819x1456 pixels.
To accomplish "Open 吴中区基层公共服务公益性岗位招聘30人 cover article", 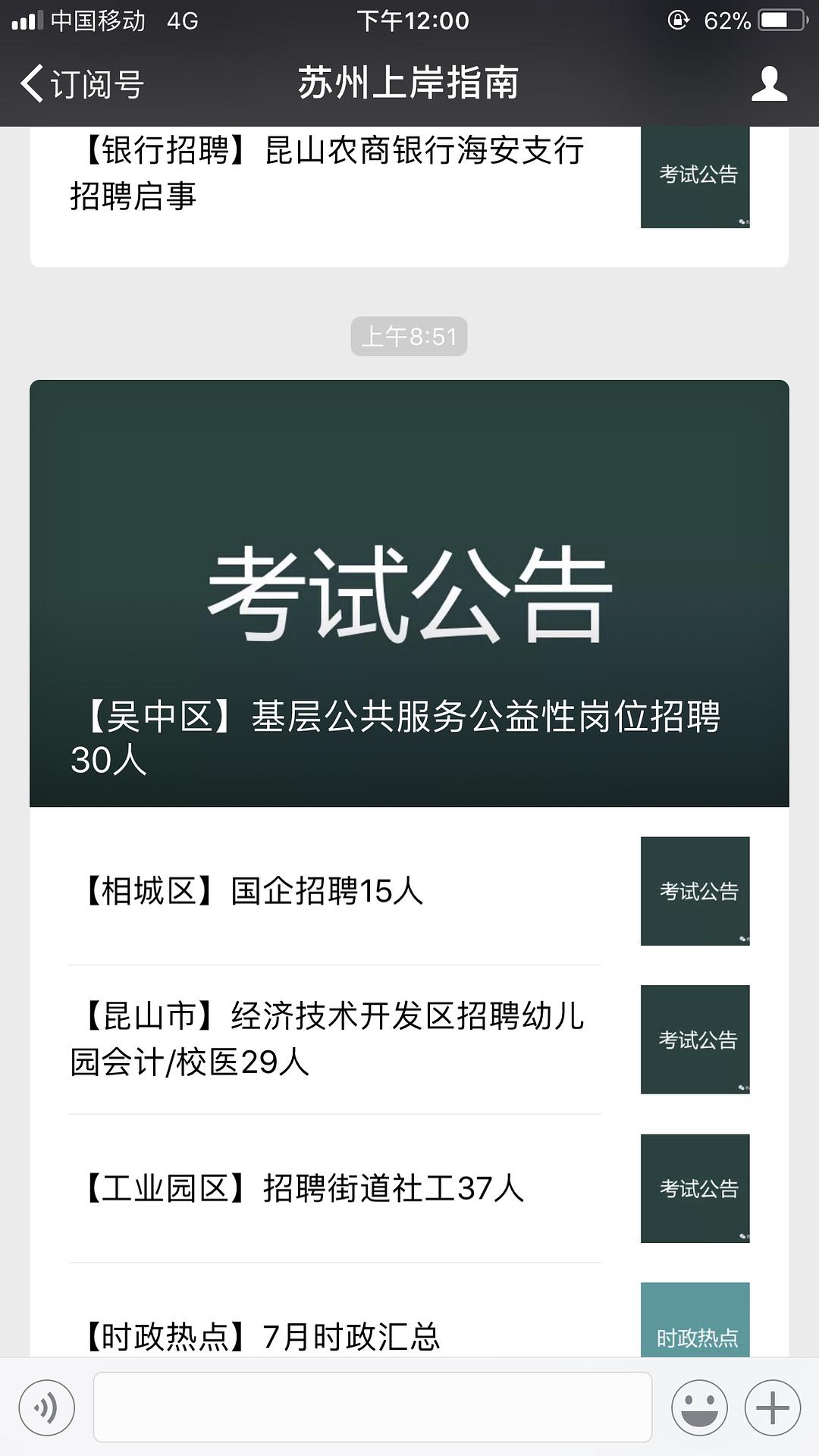I will pos(409,593).
